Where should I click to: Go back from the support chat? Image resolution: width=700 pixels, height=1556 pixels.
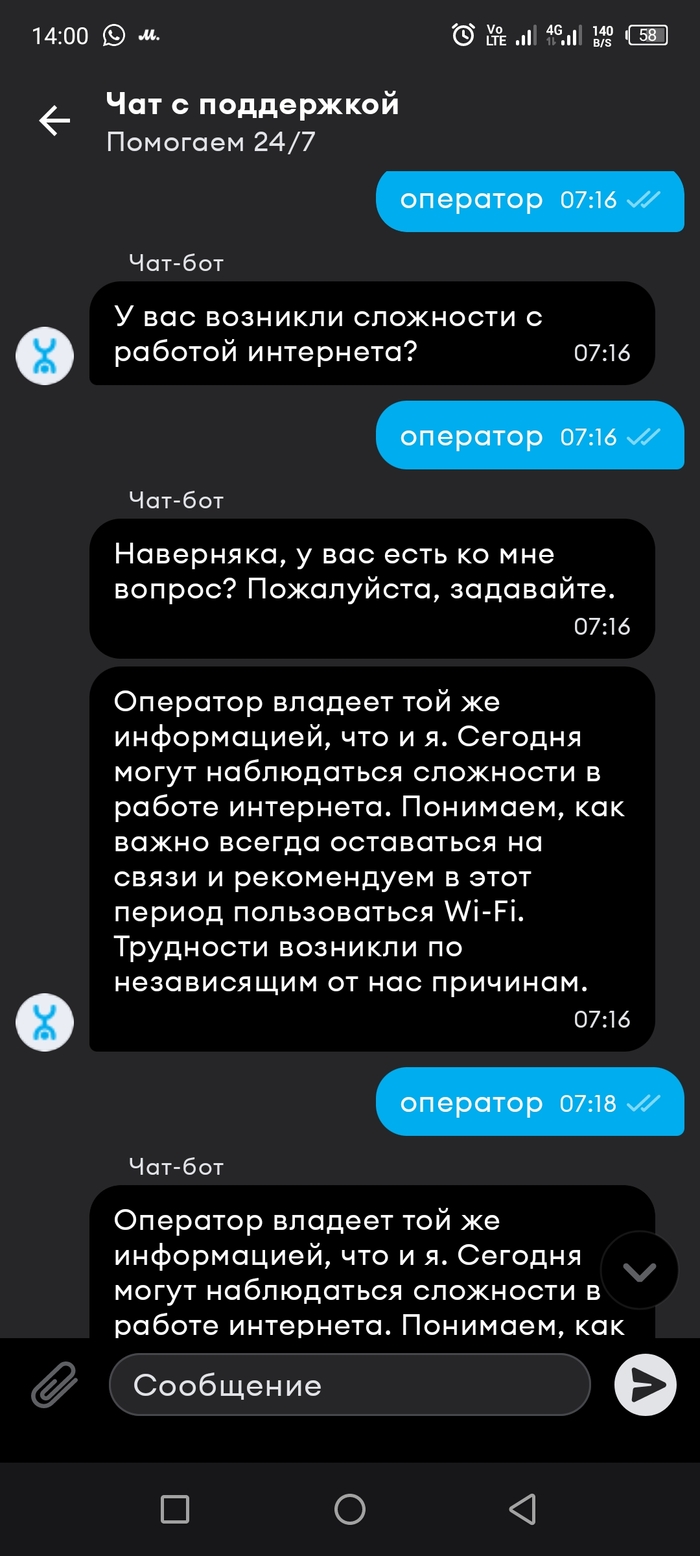tap(54, 121)
